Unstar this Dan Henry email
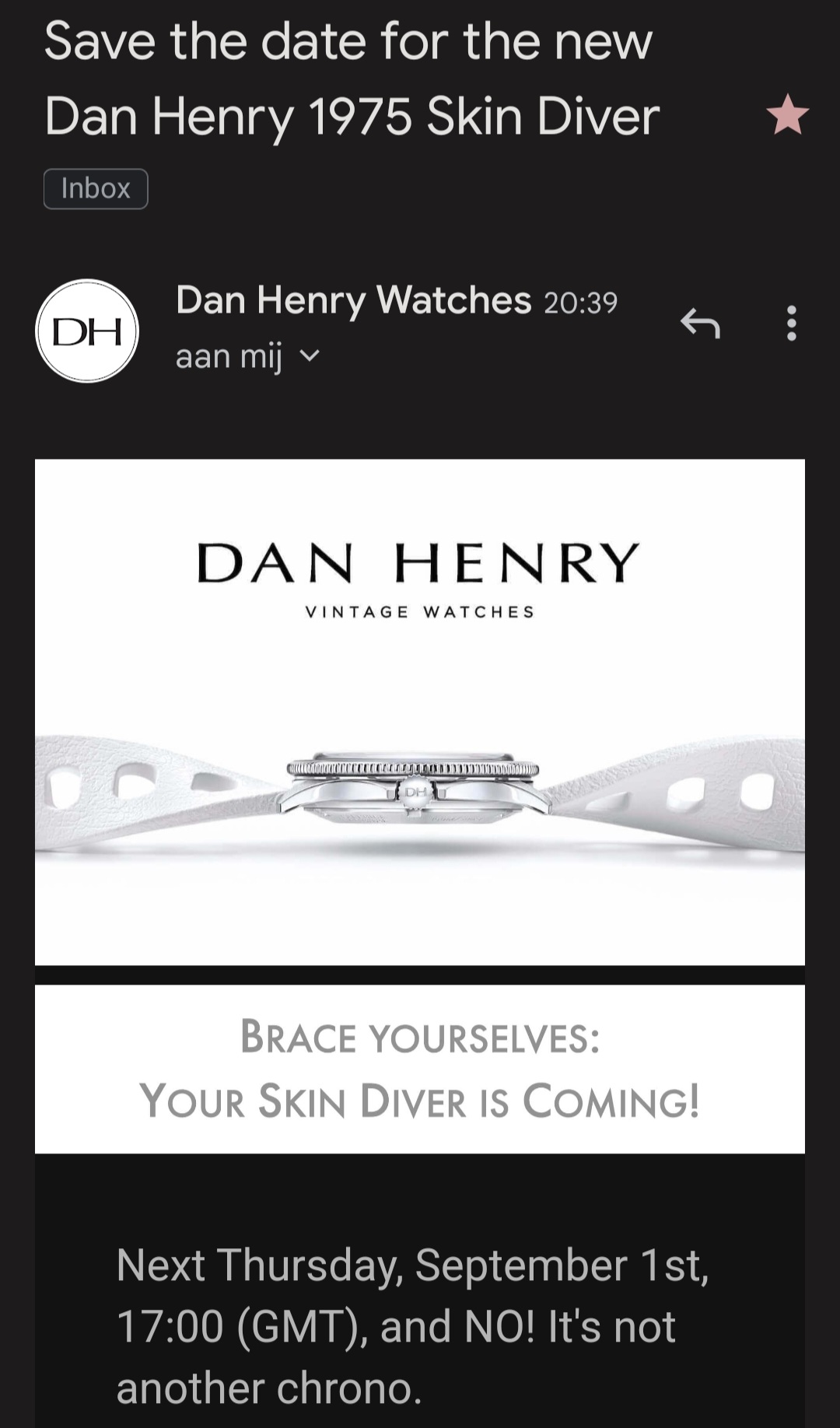 (787, 114)
